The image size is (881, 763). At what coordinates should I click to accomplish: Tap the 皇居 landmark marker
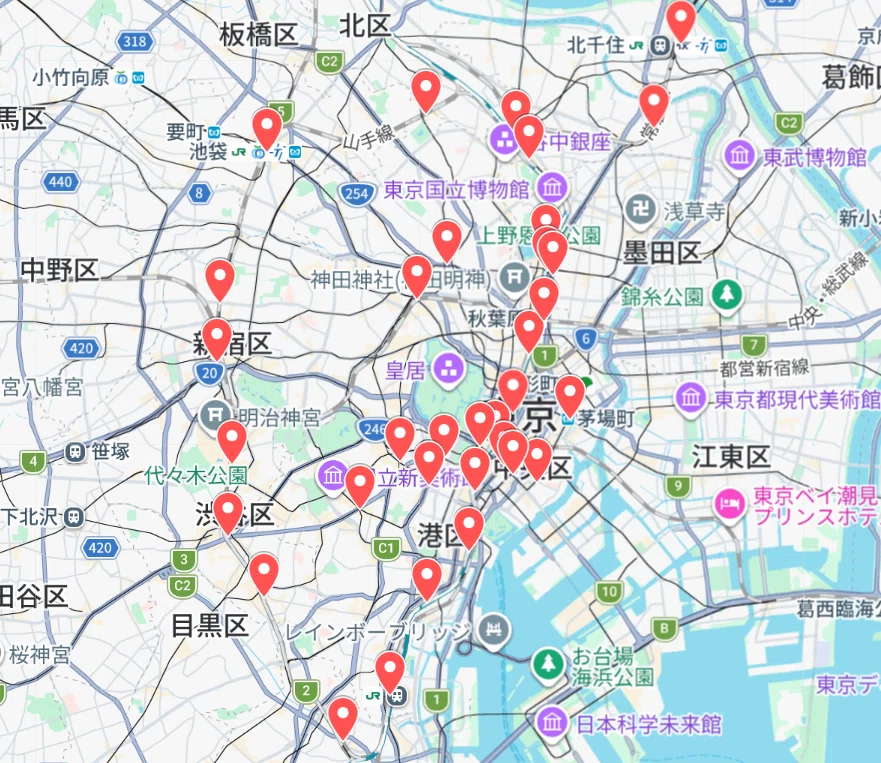448,369
